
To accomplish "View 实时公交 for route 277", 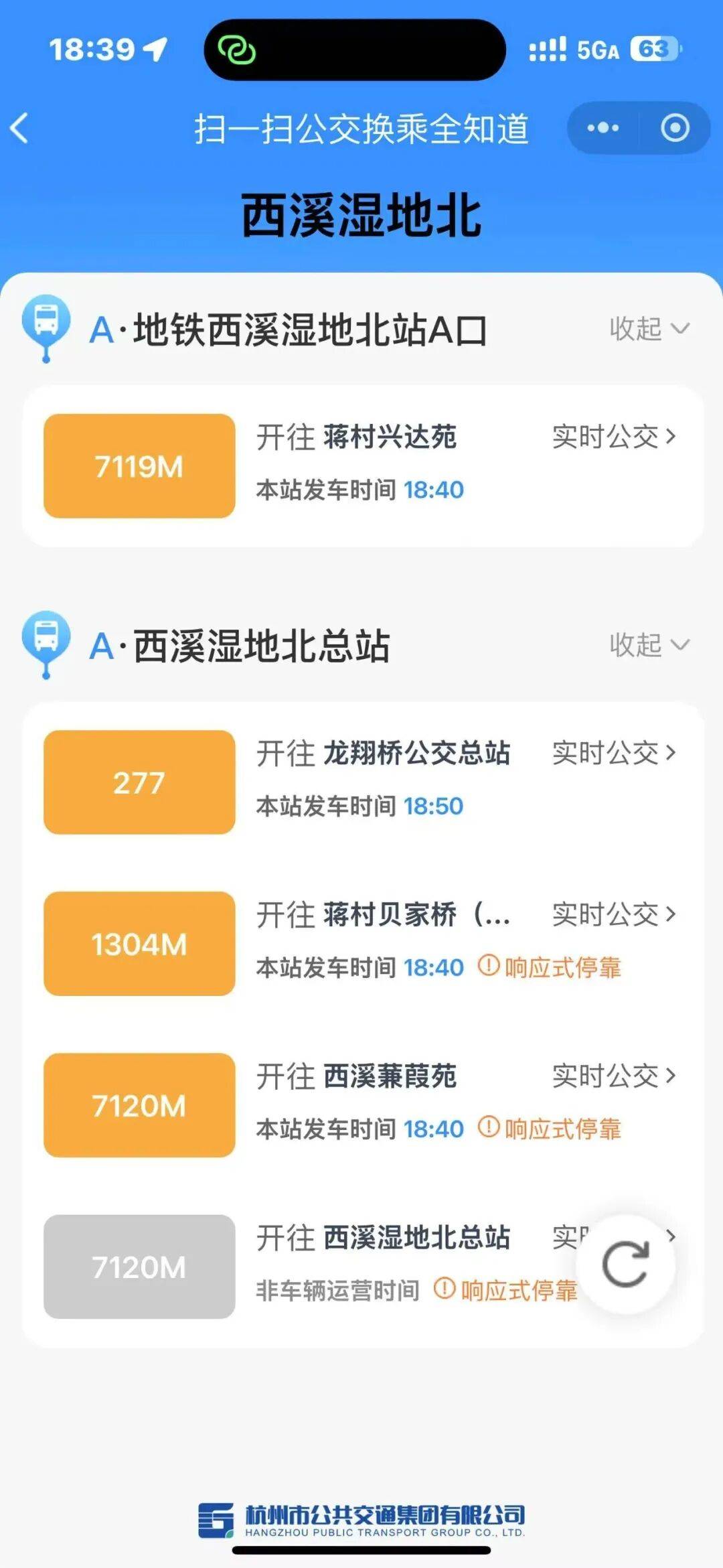I will coord(613,753).
